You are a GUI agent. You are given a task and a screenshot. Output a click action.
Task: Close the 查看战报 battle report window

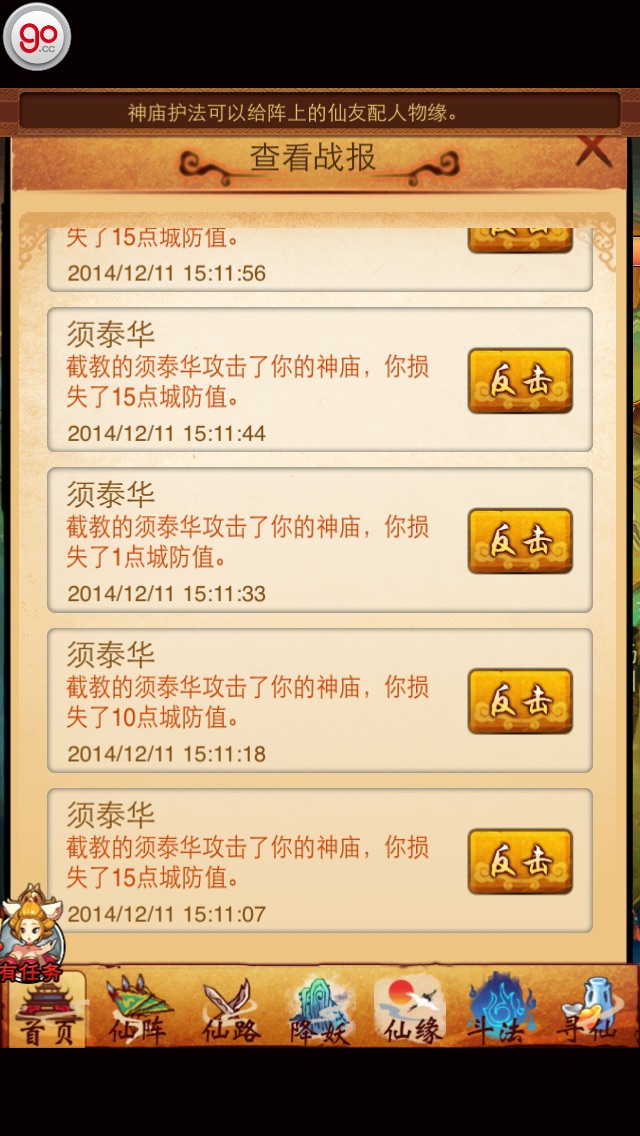tap(594, 151)
